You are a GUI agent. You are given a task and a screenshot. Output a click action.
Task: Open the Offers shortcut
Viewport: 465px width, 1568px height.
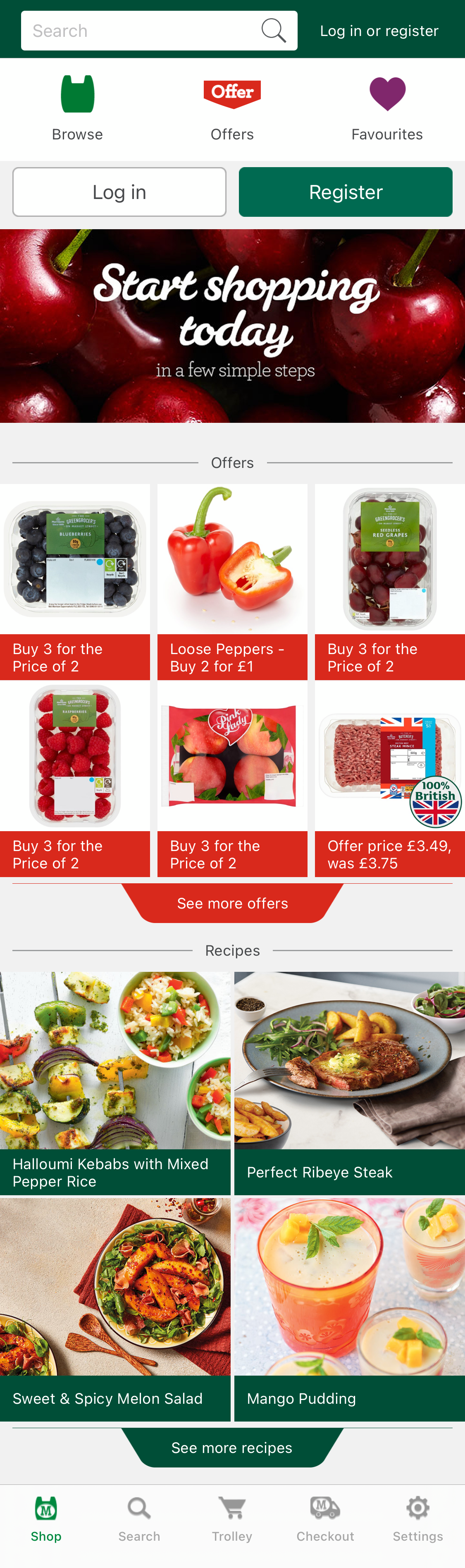pos(232,108)
